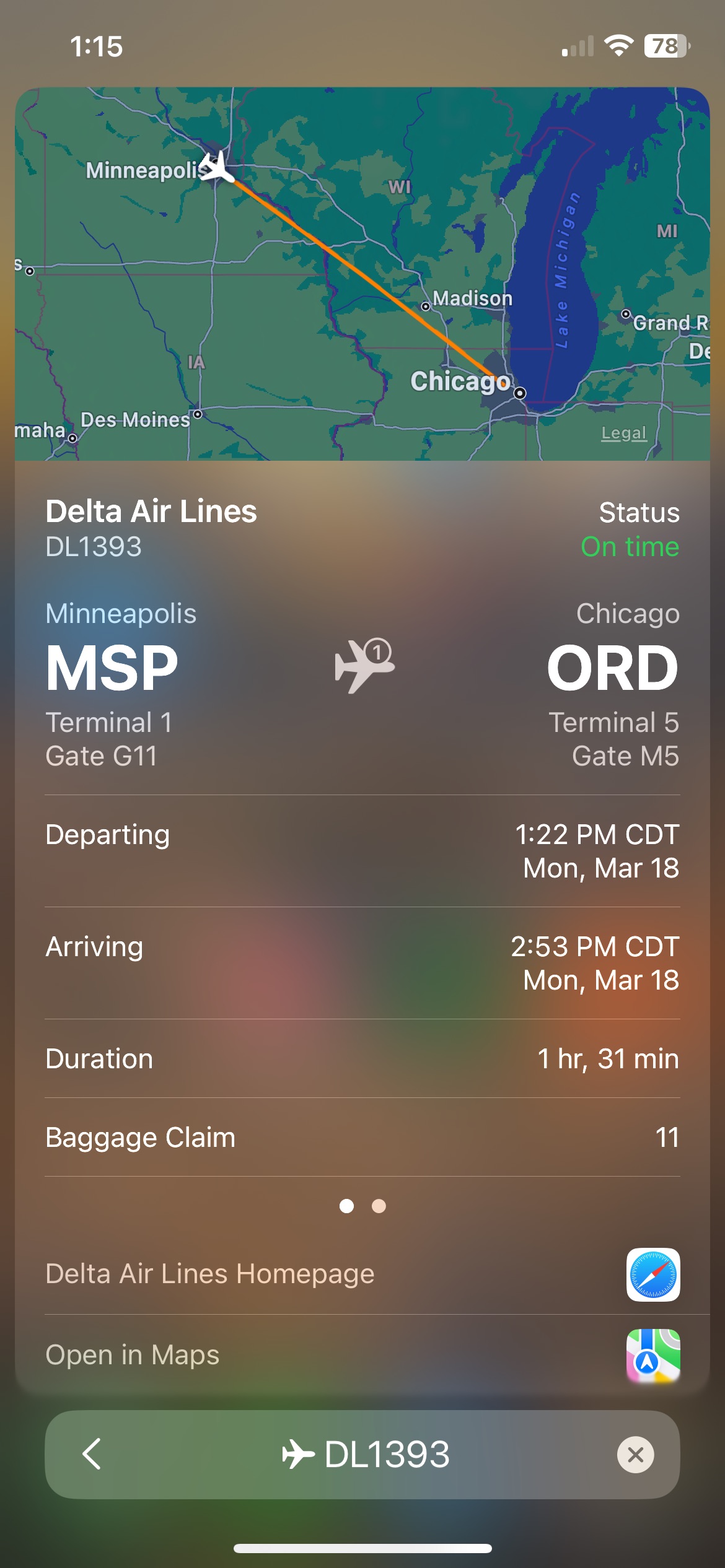Open the Delta Air Lines Homepage link
This screenshot has height=1568, width=725.
(x=209, y=1274)
